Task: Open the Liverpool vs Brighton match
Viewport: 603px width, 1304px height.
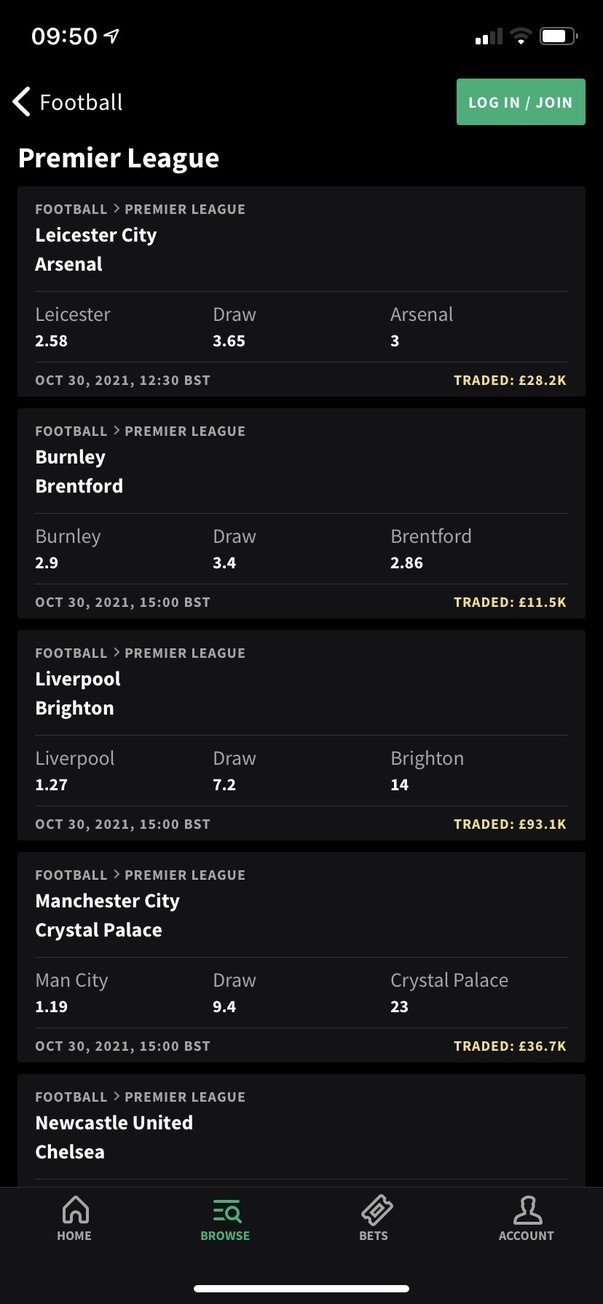Action: click(x=78, y=693)
